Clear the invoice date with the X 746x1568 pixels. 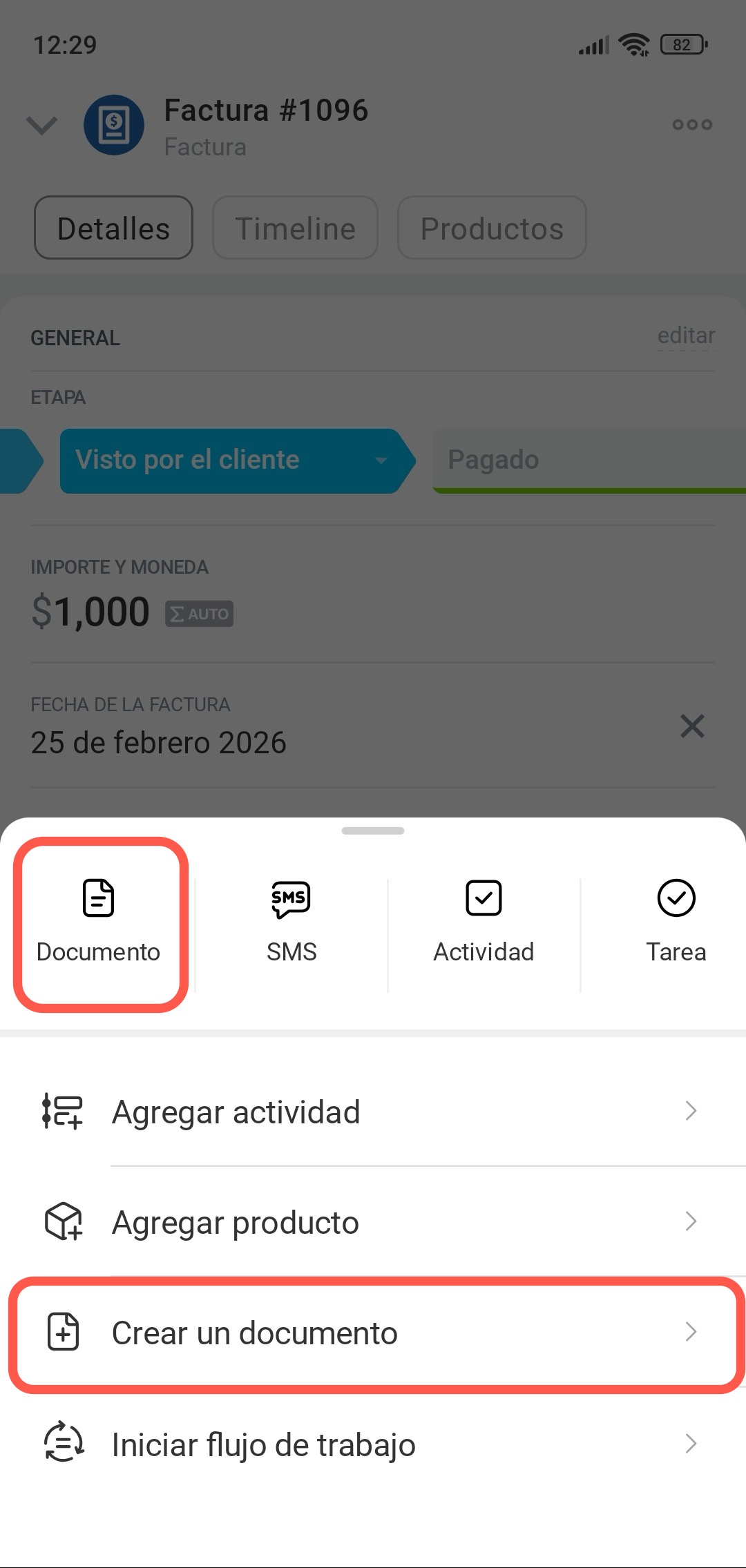click(692, 726)
